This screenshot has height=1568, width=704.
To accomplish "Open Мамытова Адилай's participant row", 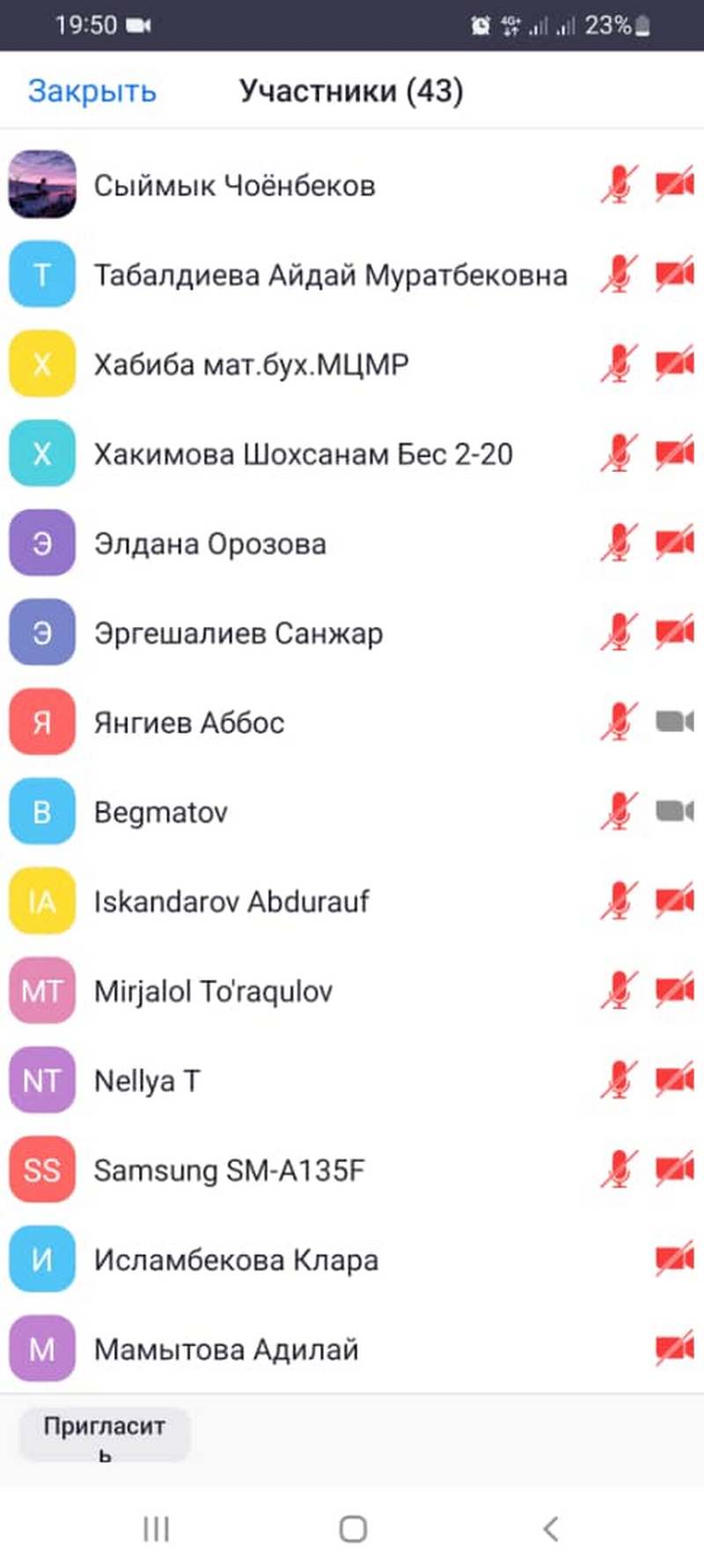I will point(226,1350).
